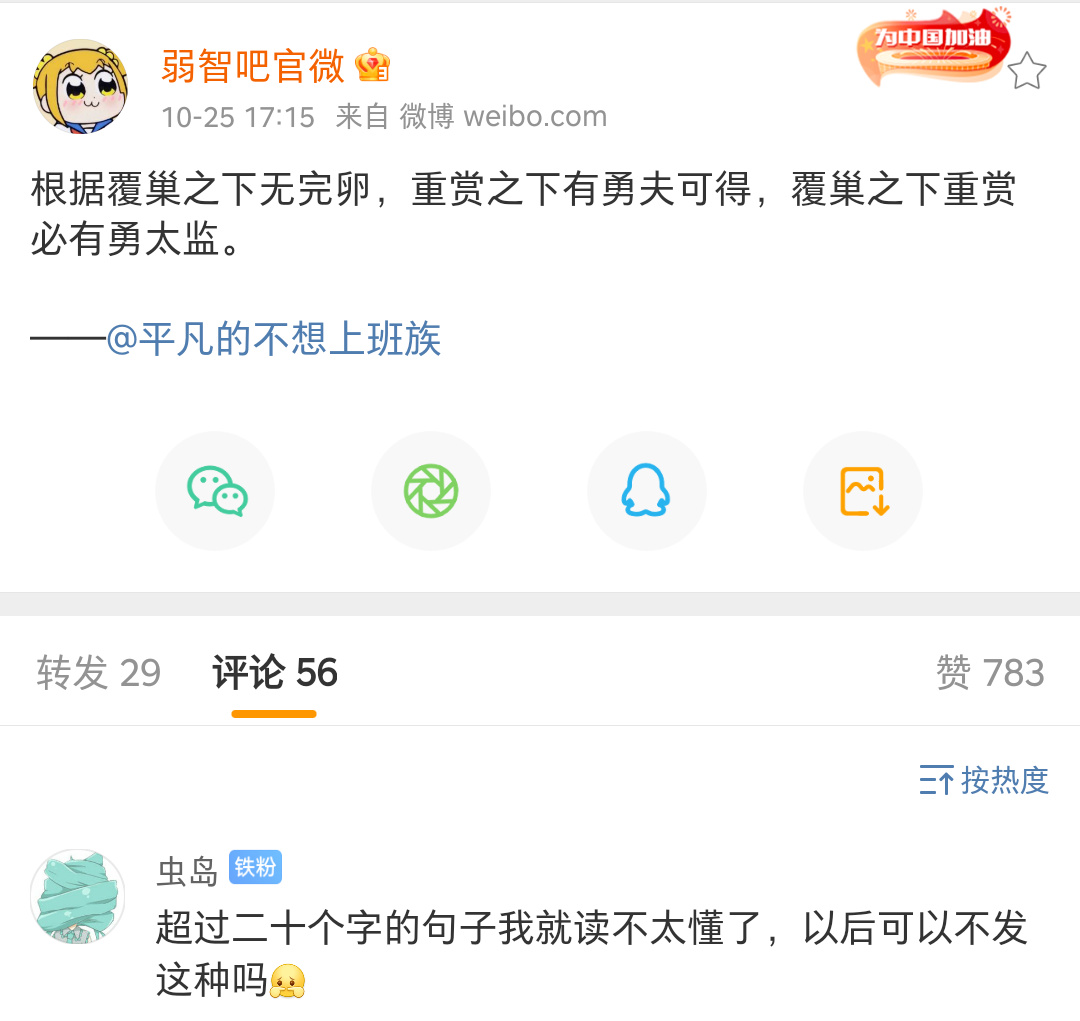This screenshot has width=1080, height=1021.
Task: Save post as an image
Action: click(x=863, y=491)
